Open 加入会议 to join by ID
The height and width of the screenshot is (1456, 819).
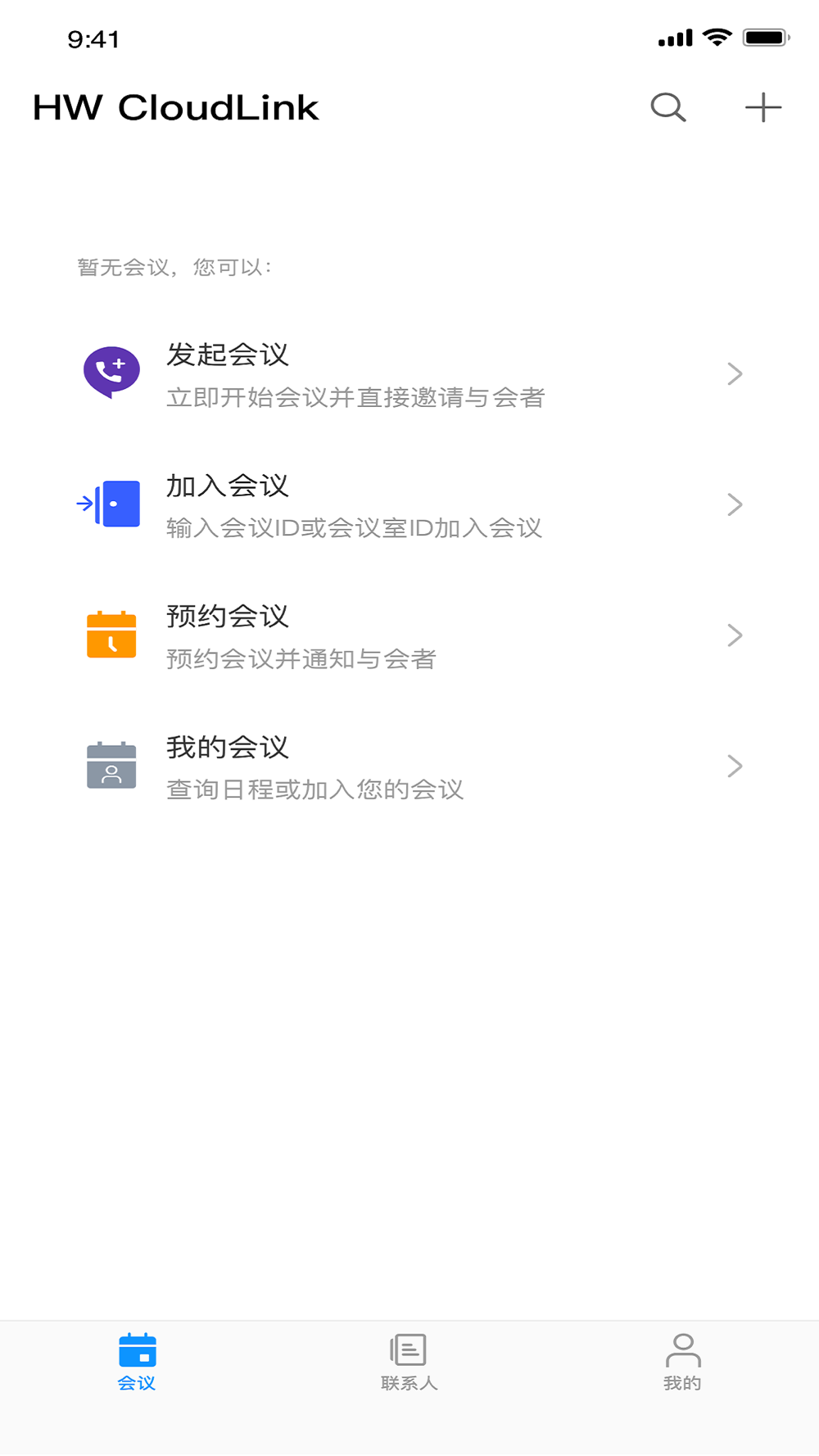coord(409,505)
